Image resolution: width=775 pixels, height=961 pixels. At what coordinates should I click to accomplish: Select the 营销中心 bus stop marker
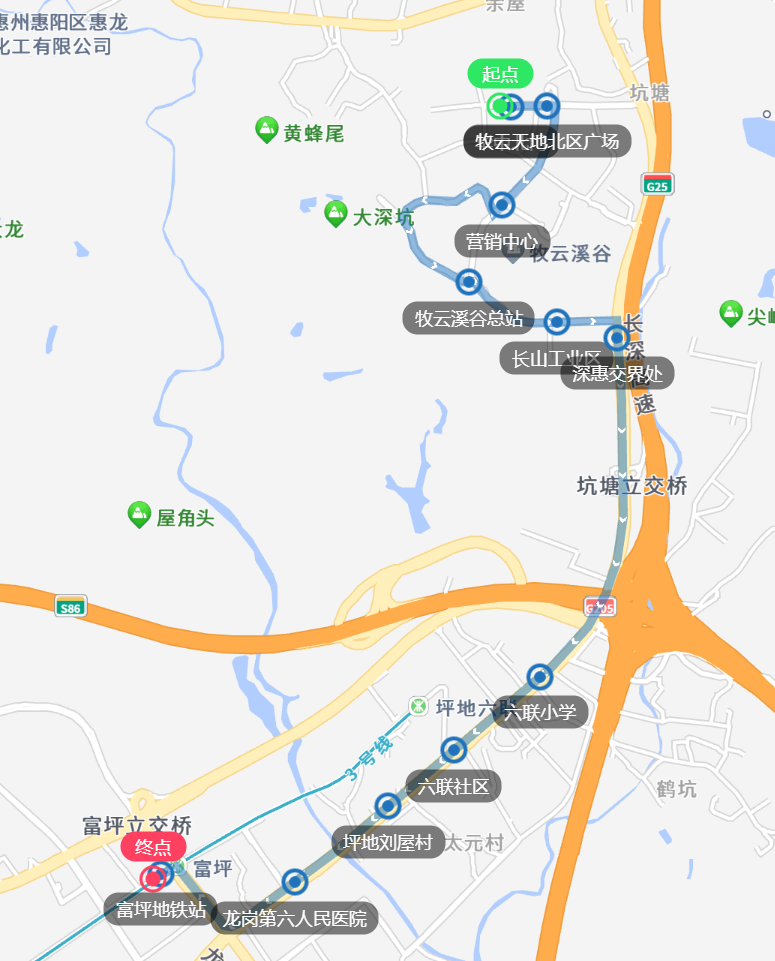502,205
